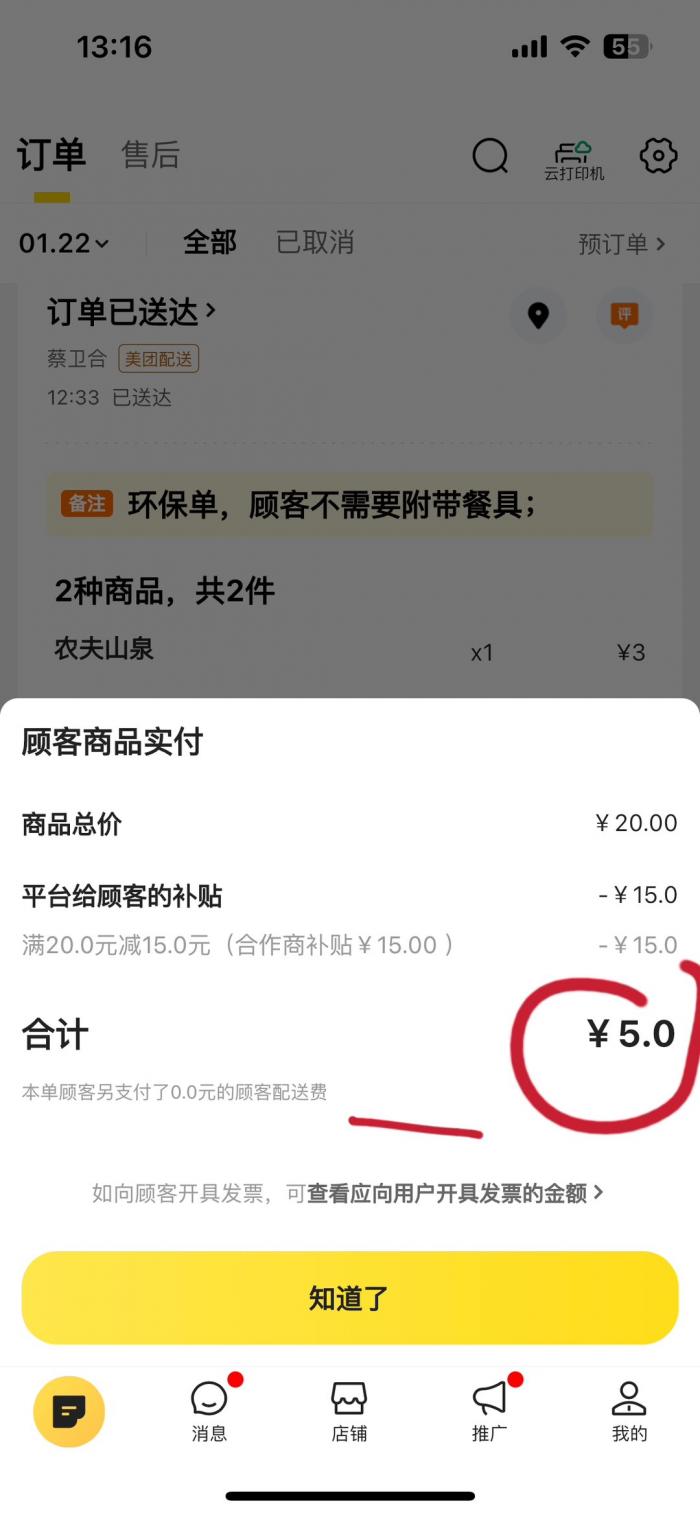
Task: Go to the 消息 tab
Action: coord(209,1410)
